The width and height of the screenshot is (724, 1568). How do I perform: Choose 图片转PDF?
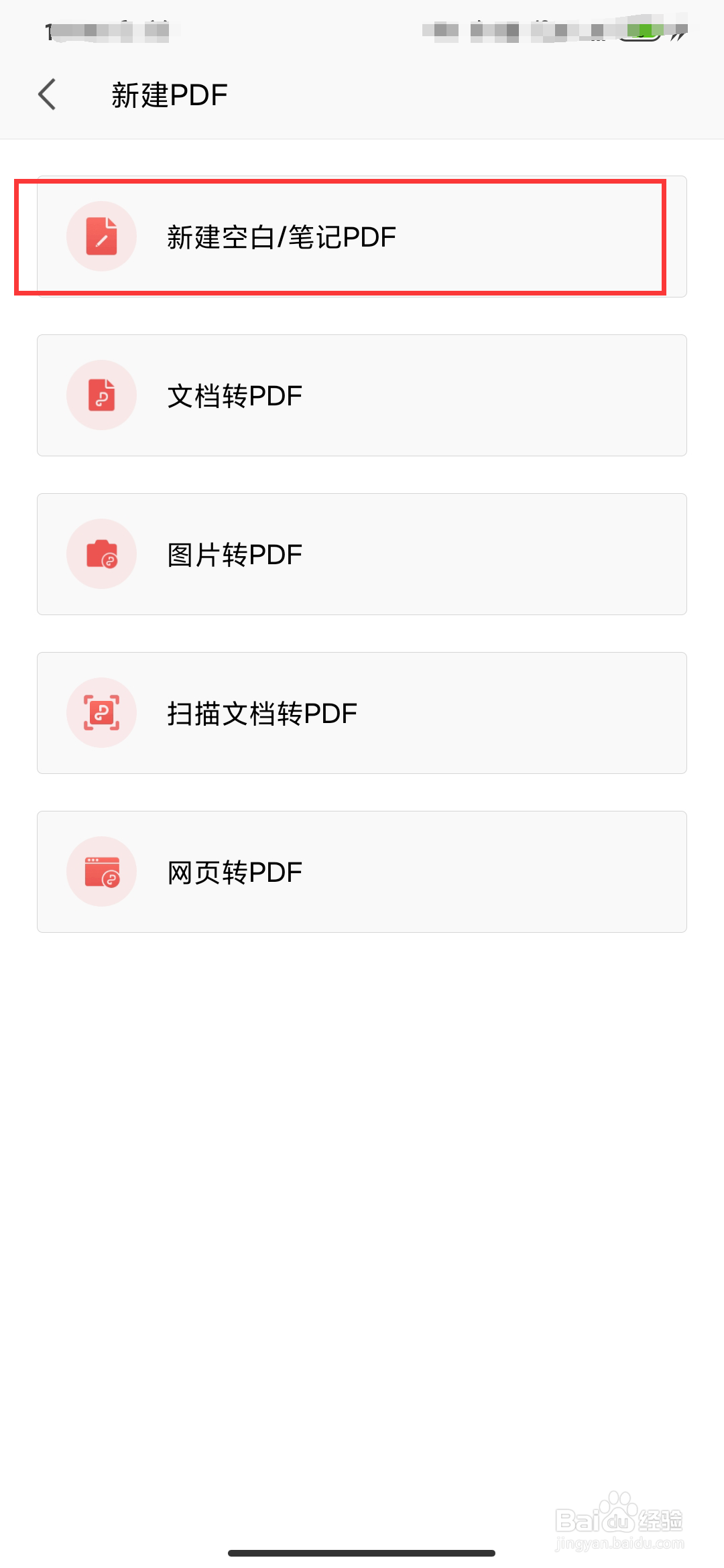(362, 554)
